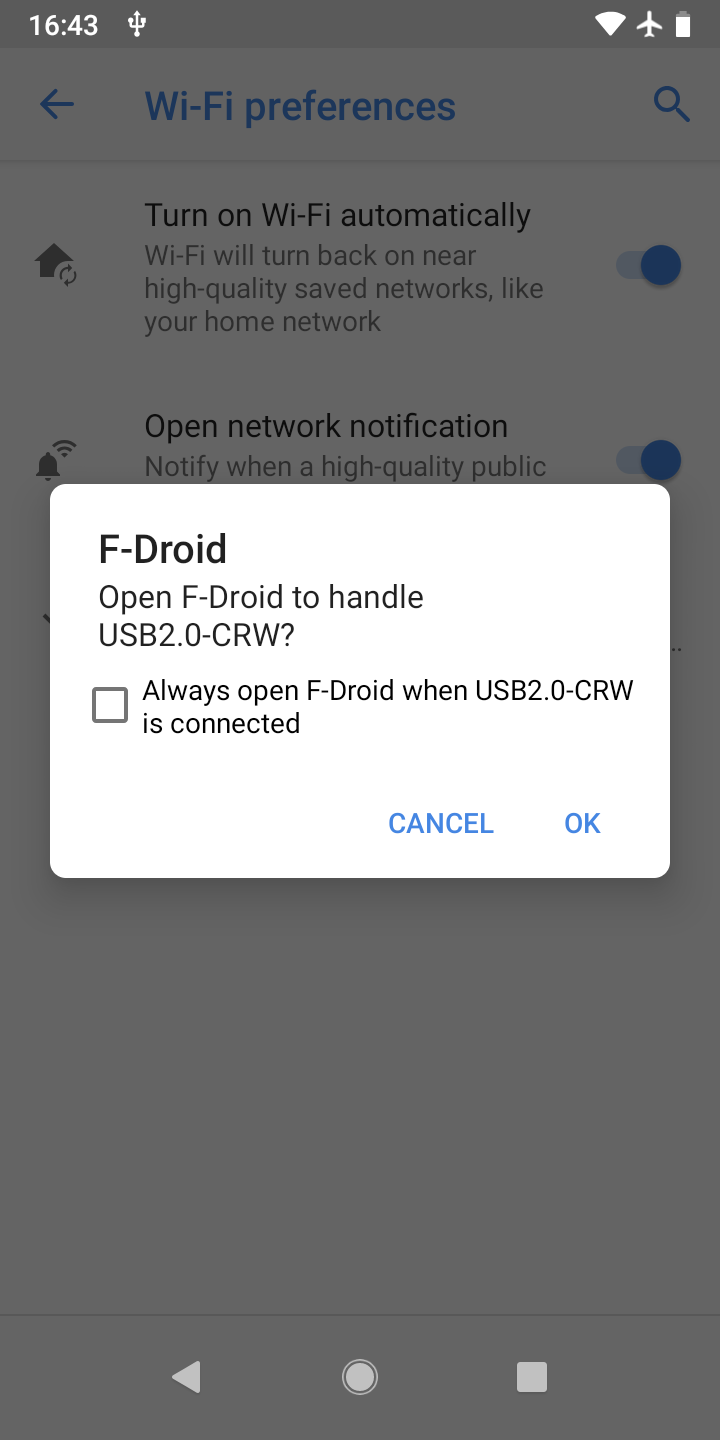
Task: Open recent apps from navigation bar
Action: click(532, 1377)
